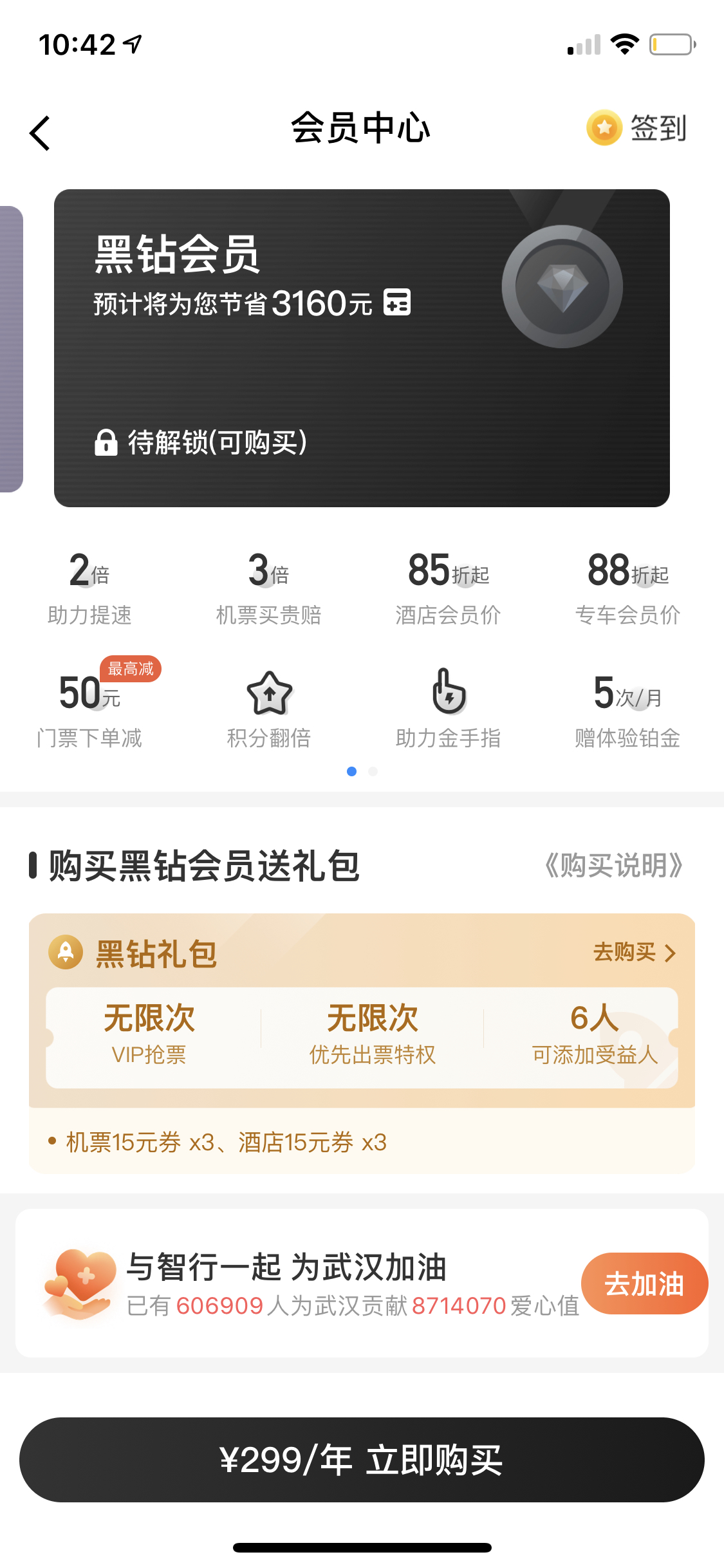
Task: Tap 去加油 to support Wuhan
Action: (x=644, y=1283)
